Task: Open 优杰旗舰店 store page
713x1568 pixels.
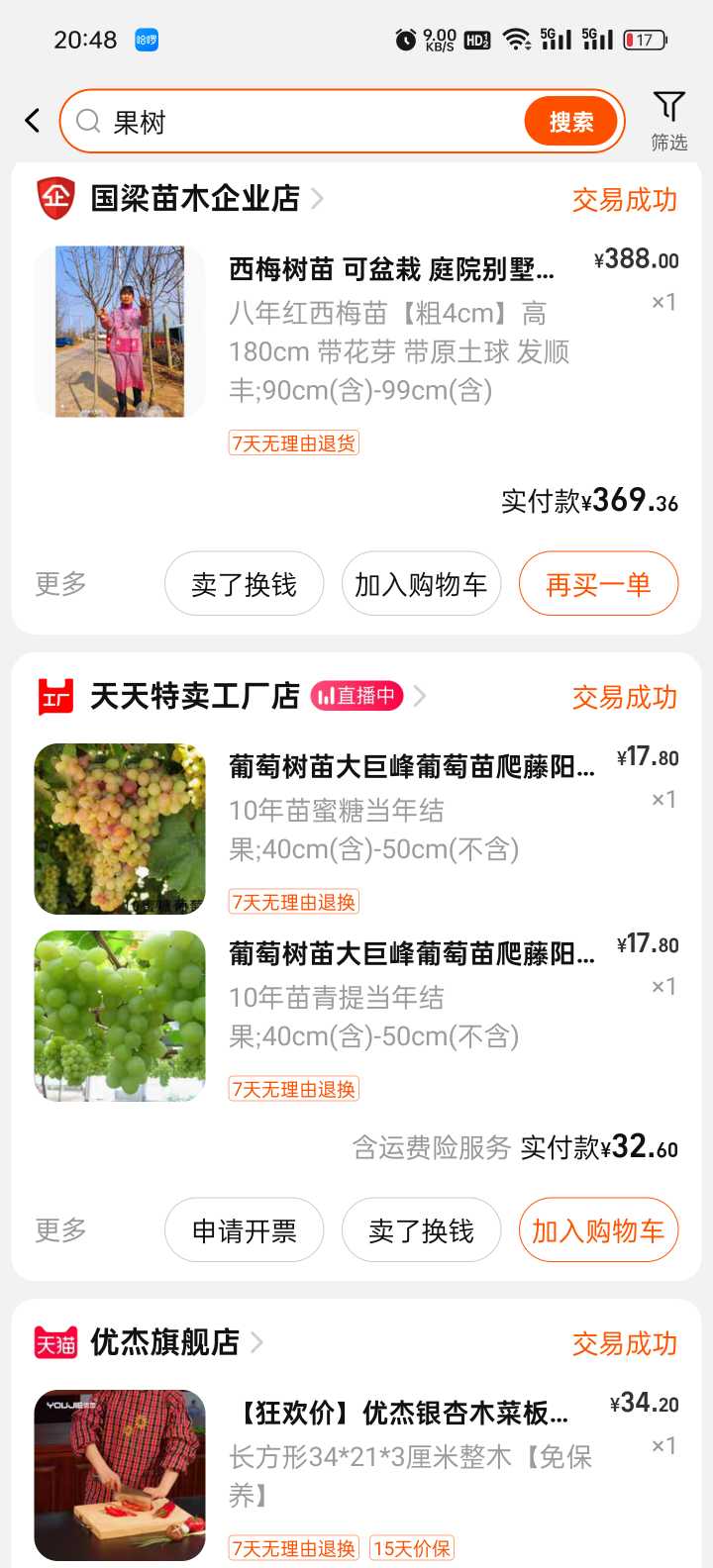Action: (164, 1342)
